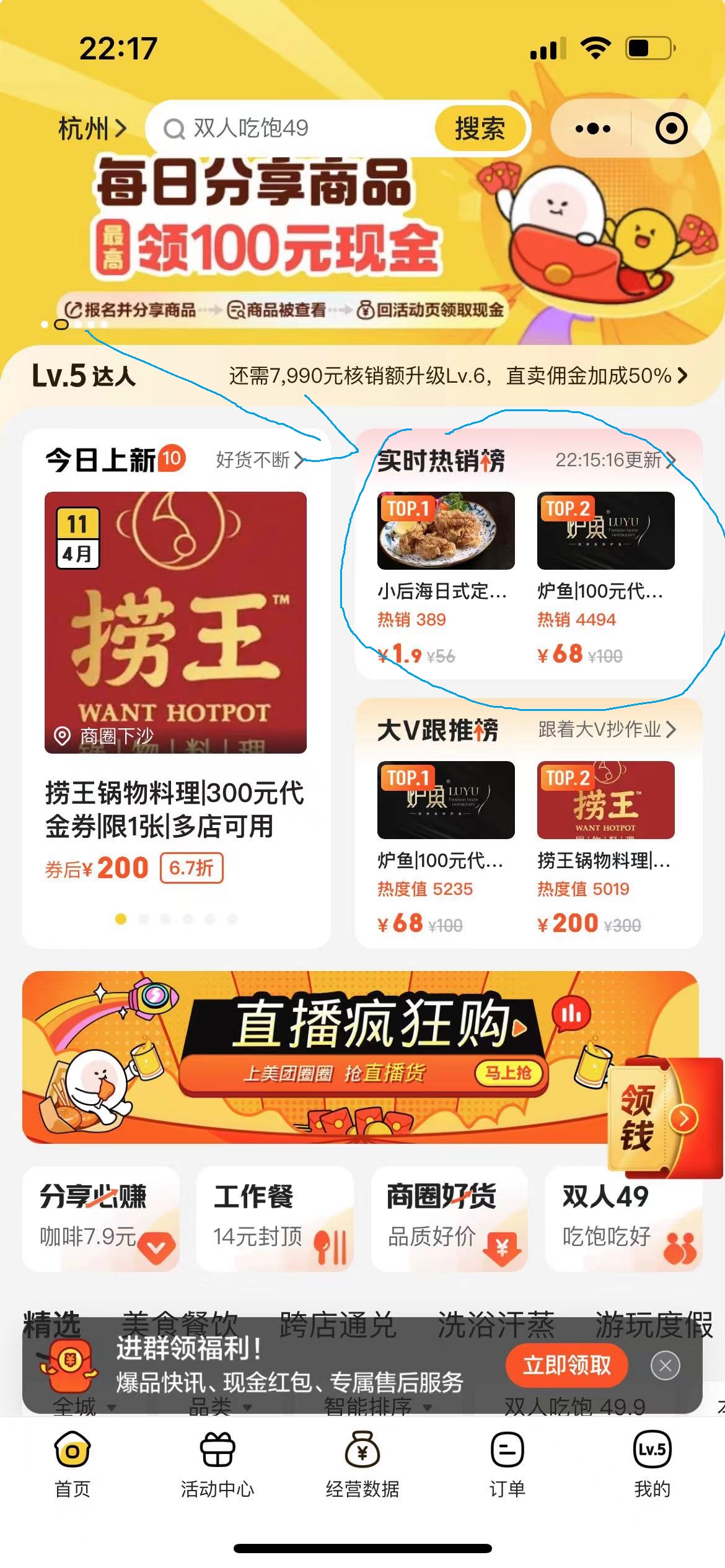Open 跟着大V抄作业 ranking
Viewport: 725px width, 1568px height.
[606, 730]
